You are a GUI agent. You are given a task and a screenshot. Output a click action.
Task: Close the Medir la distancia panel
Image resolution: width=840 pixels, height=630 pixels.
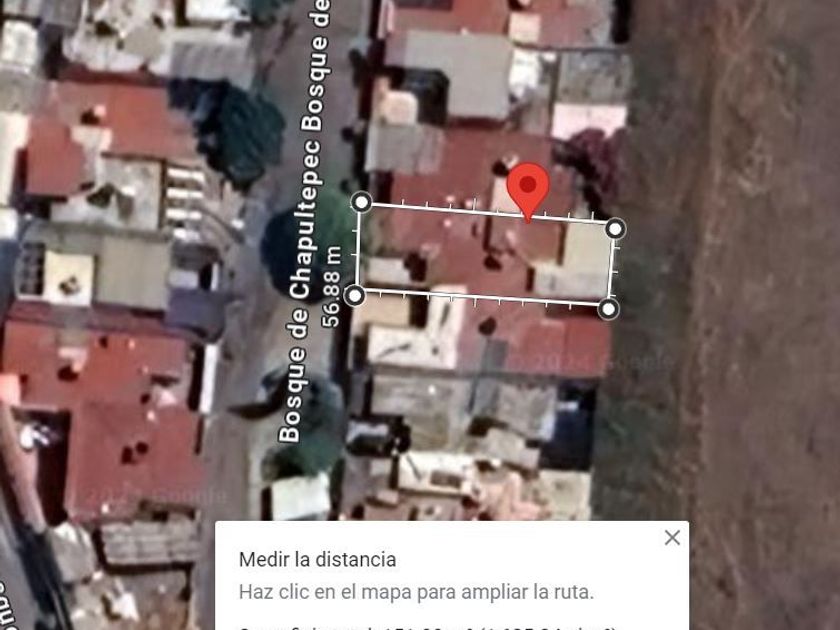(x=672, y=538)
